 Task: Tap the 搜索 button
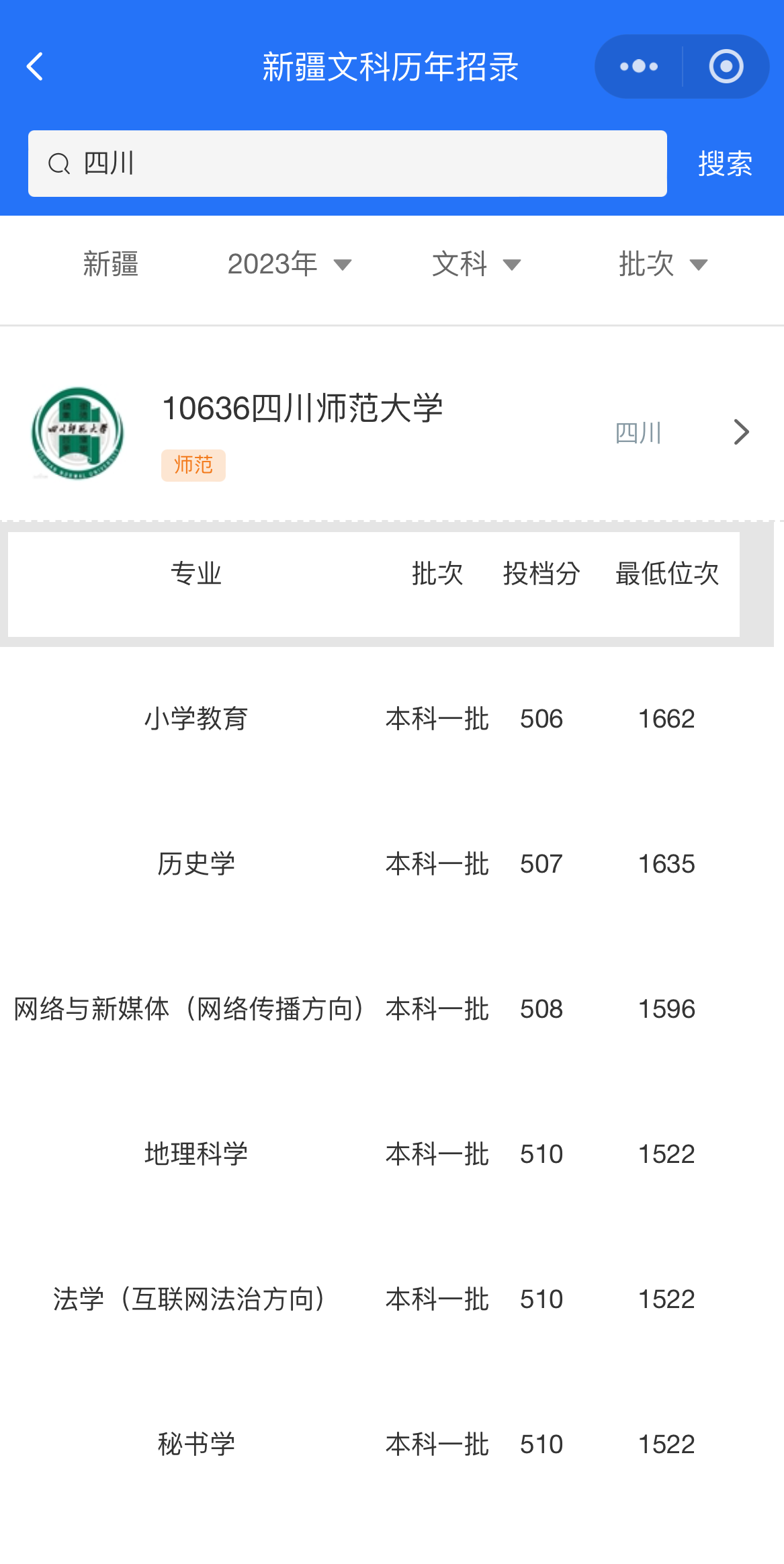(x=725, y=163)
